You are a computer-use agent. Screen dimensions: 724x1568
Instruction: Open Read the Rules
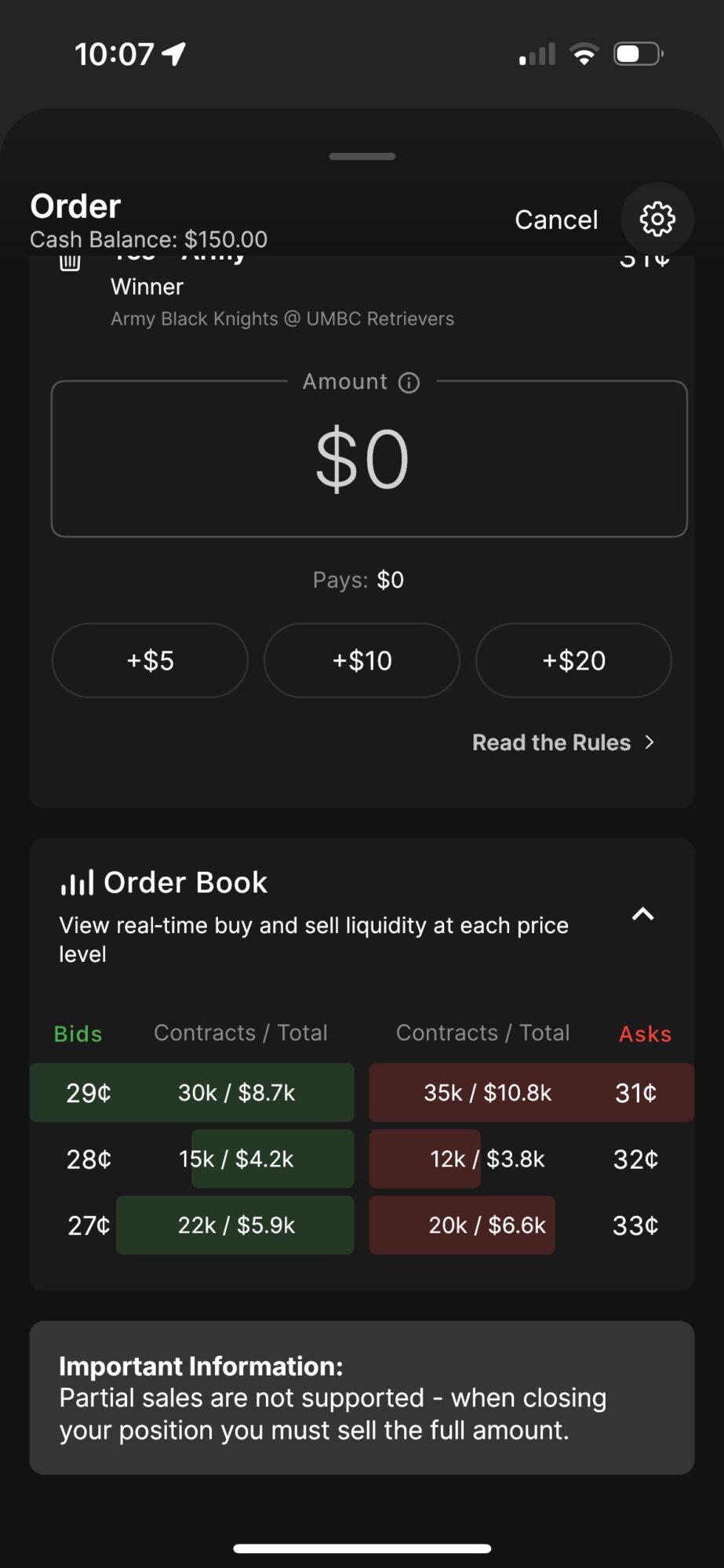[551, 742]
